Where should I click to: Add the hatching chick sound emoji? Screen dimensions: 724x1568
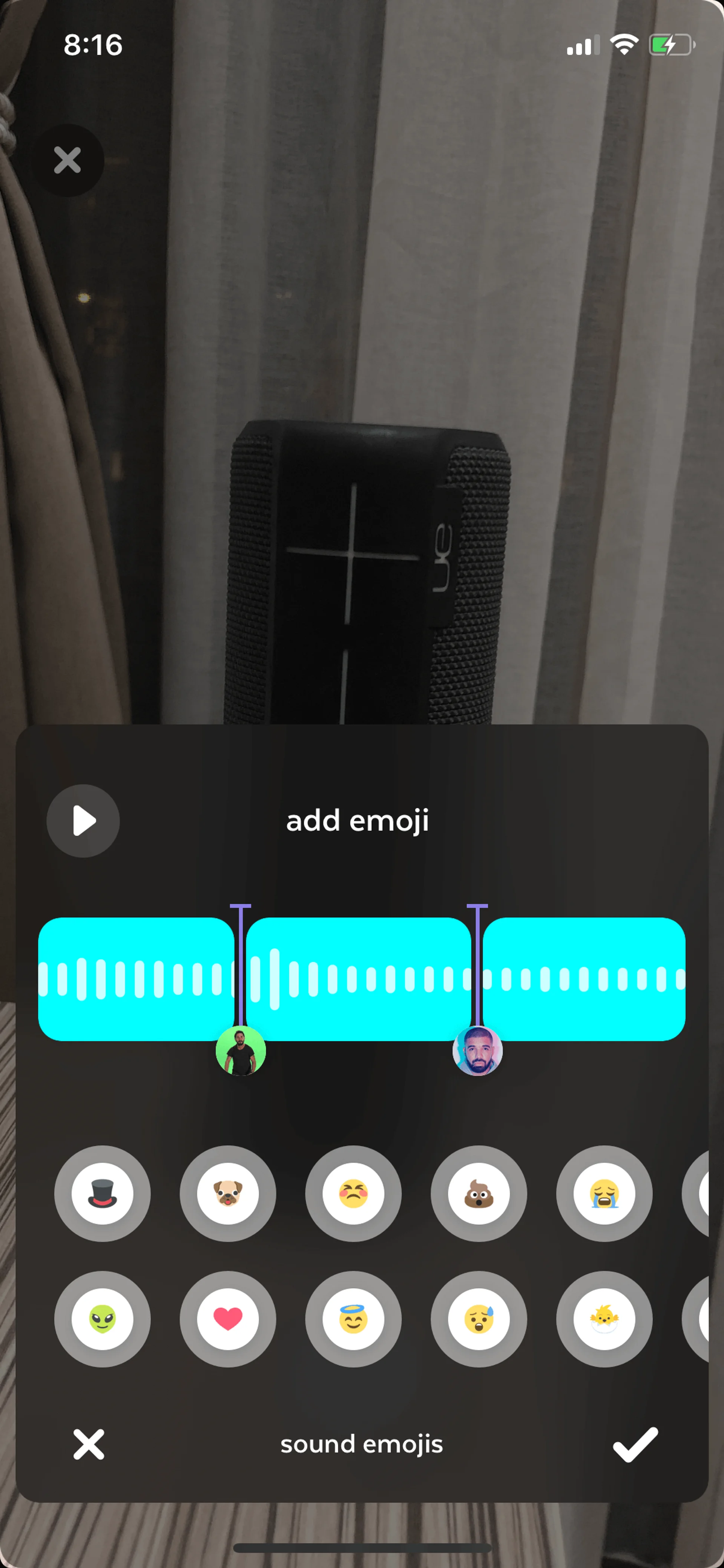[604, 1319]
